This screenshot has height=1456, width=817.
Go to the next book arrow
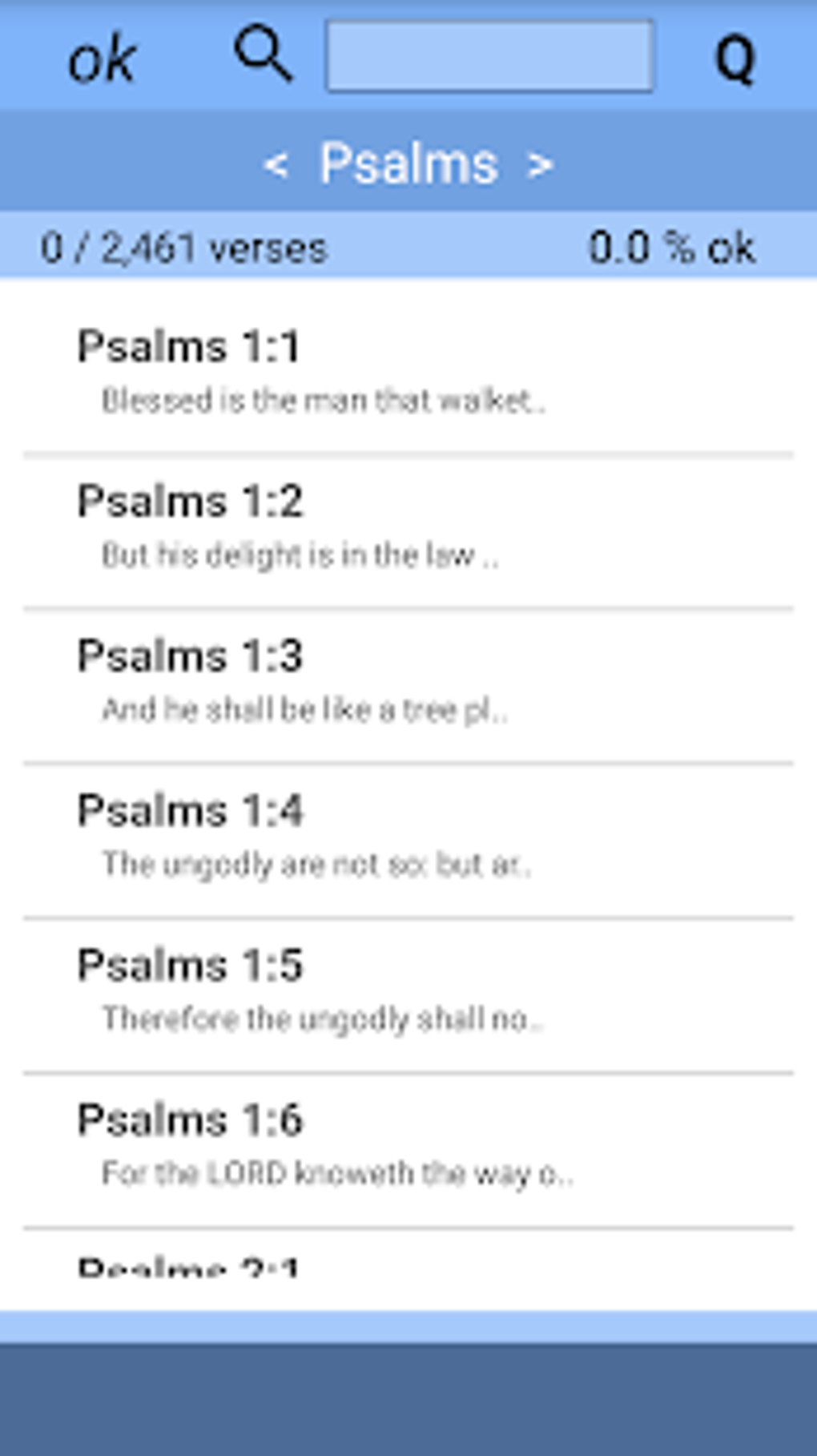click(540, 165)
